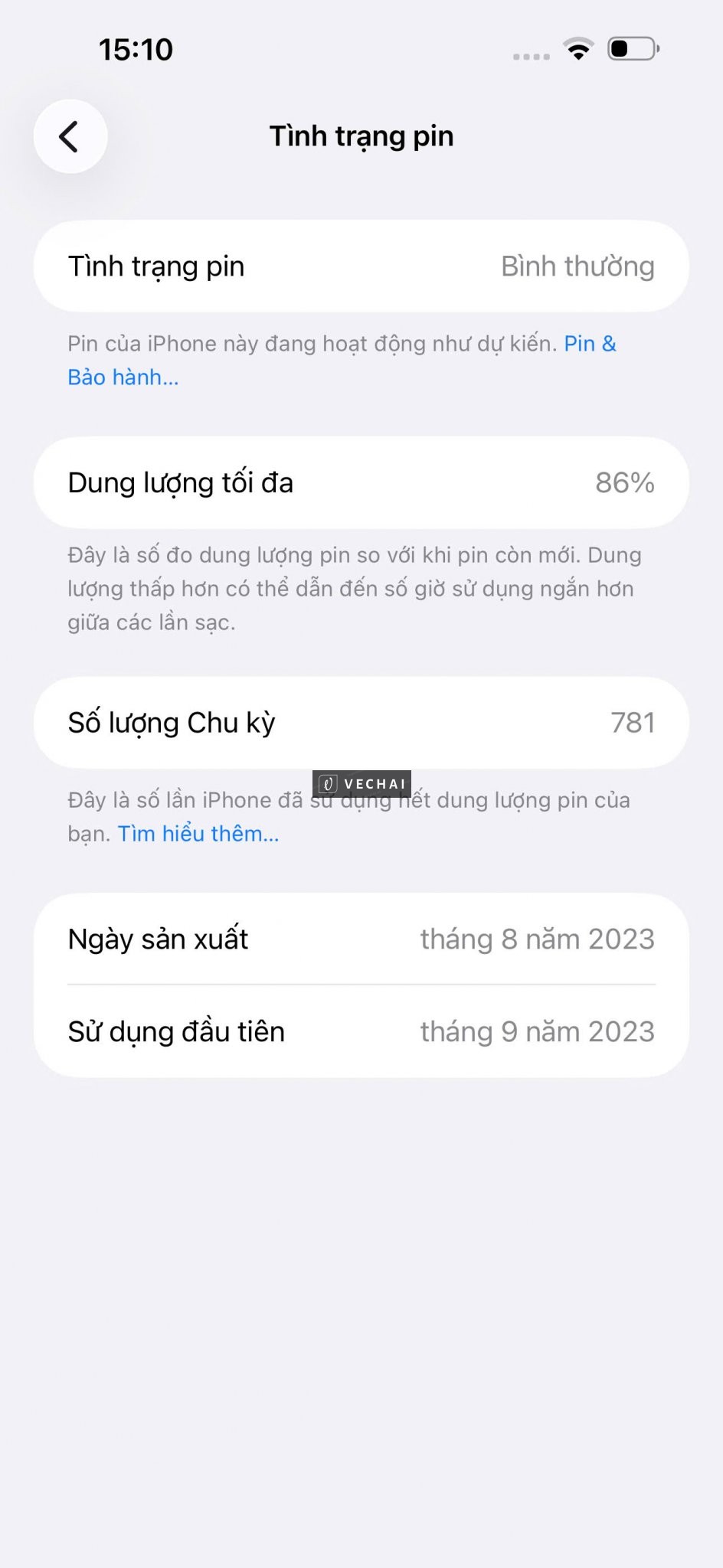Select the Số lượng Chu kỳ row
The width and height of the screenshot is (723, 1568).
coord(360,723)
